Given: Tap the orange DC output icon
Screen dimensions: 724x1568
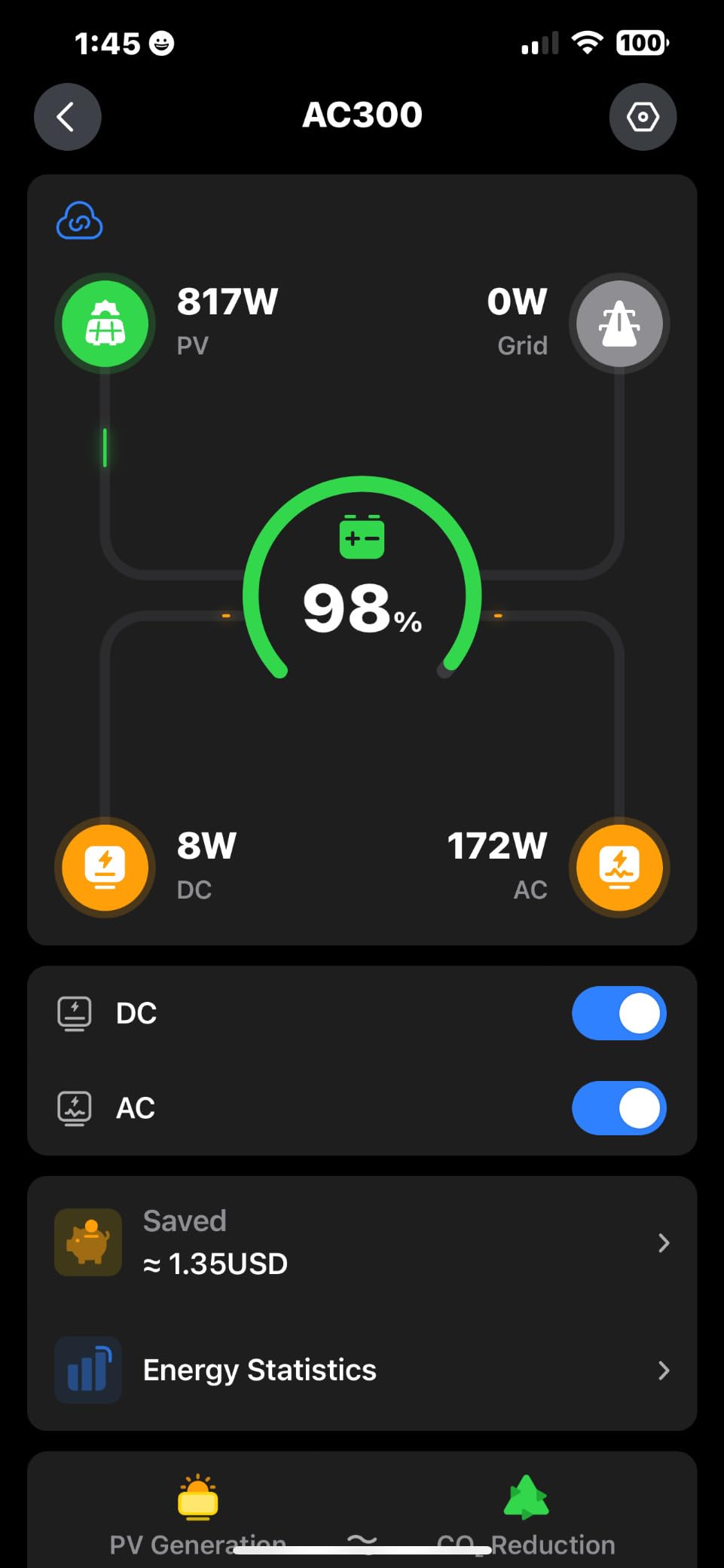Looking at the screenshot, I should point(105,867).
